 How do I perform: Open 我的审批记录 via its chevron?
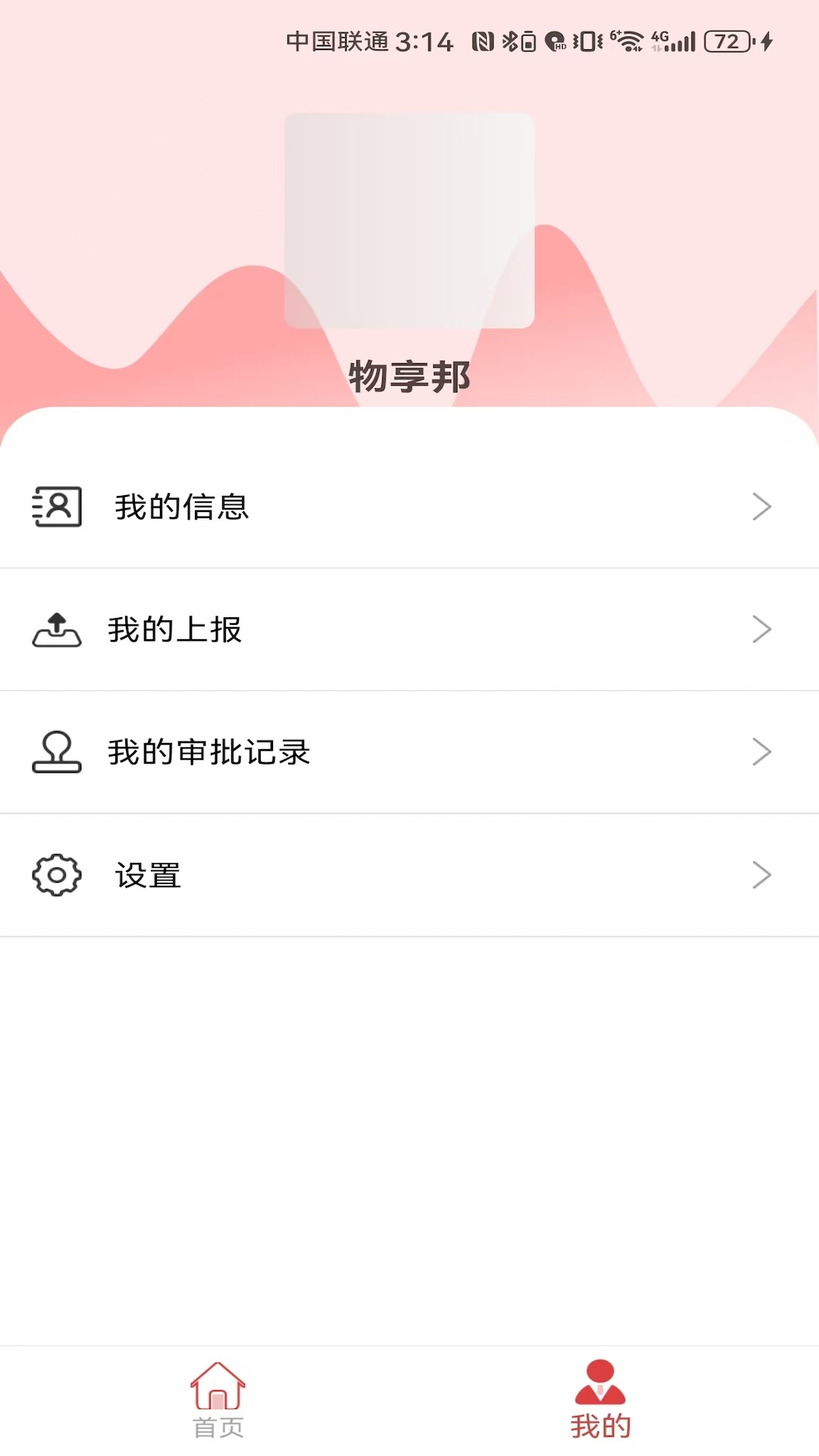pos(761,752)
